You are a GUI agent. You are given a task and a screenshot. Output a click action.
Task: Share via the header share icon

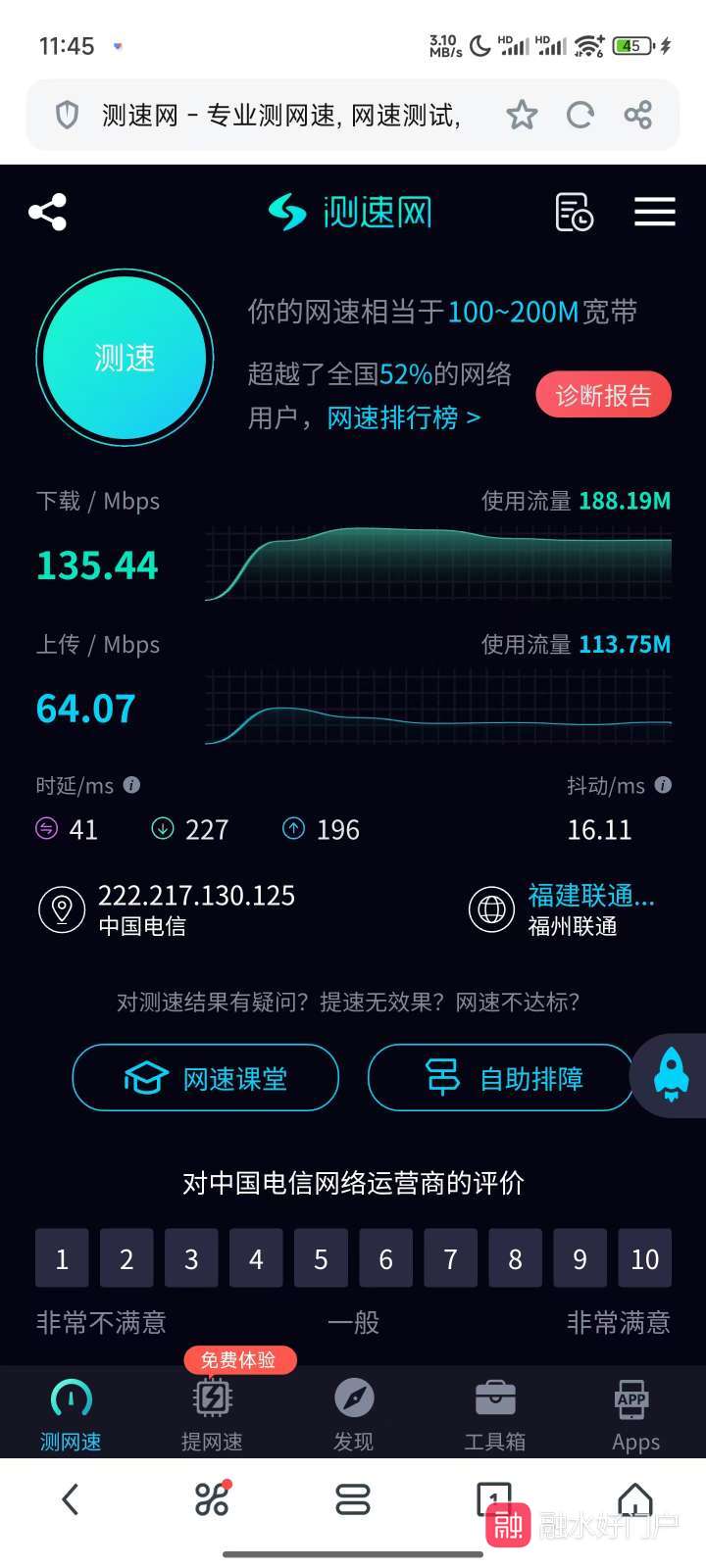pos(47,212)
